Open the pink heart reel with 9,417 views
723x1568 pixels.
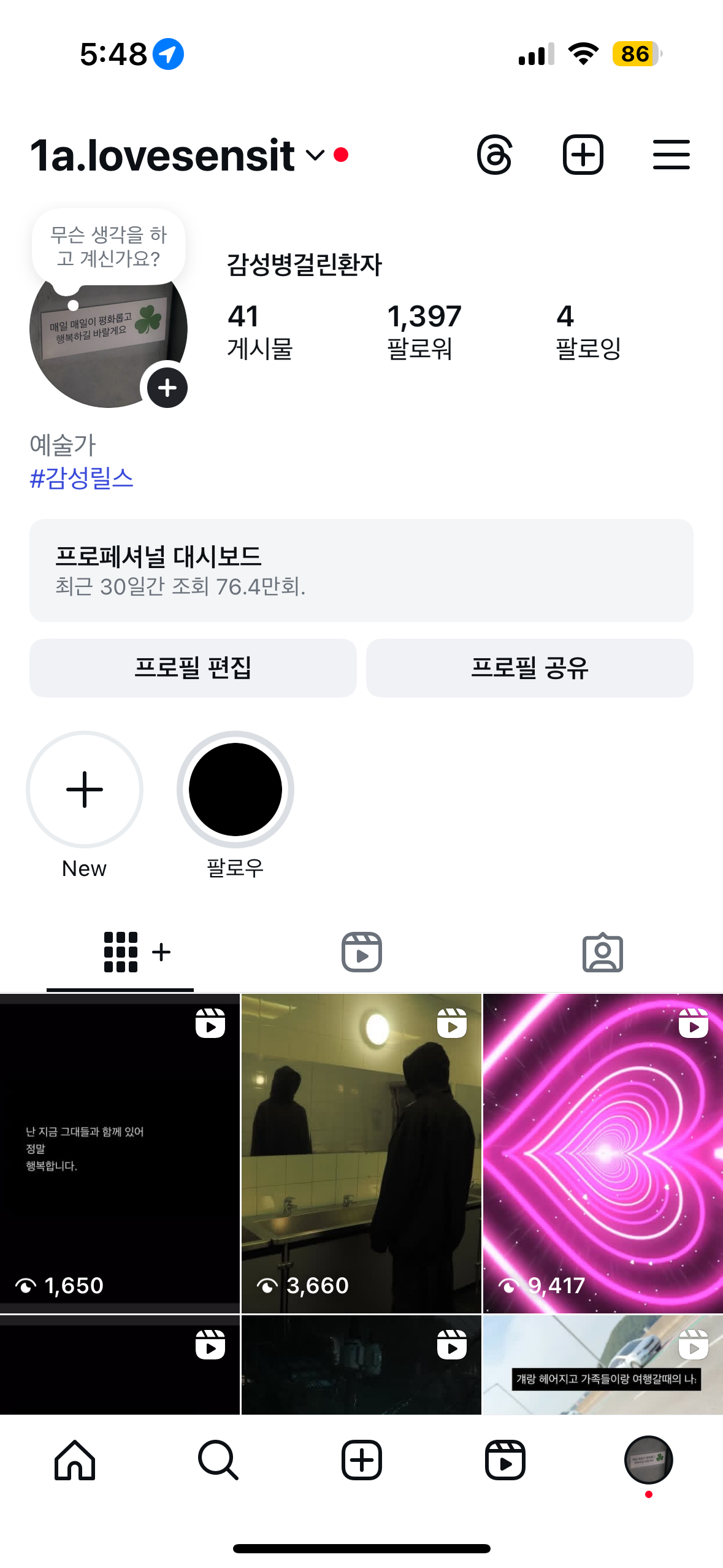pos(603,1152)
